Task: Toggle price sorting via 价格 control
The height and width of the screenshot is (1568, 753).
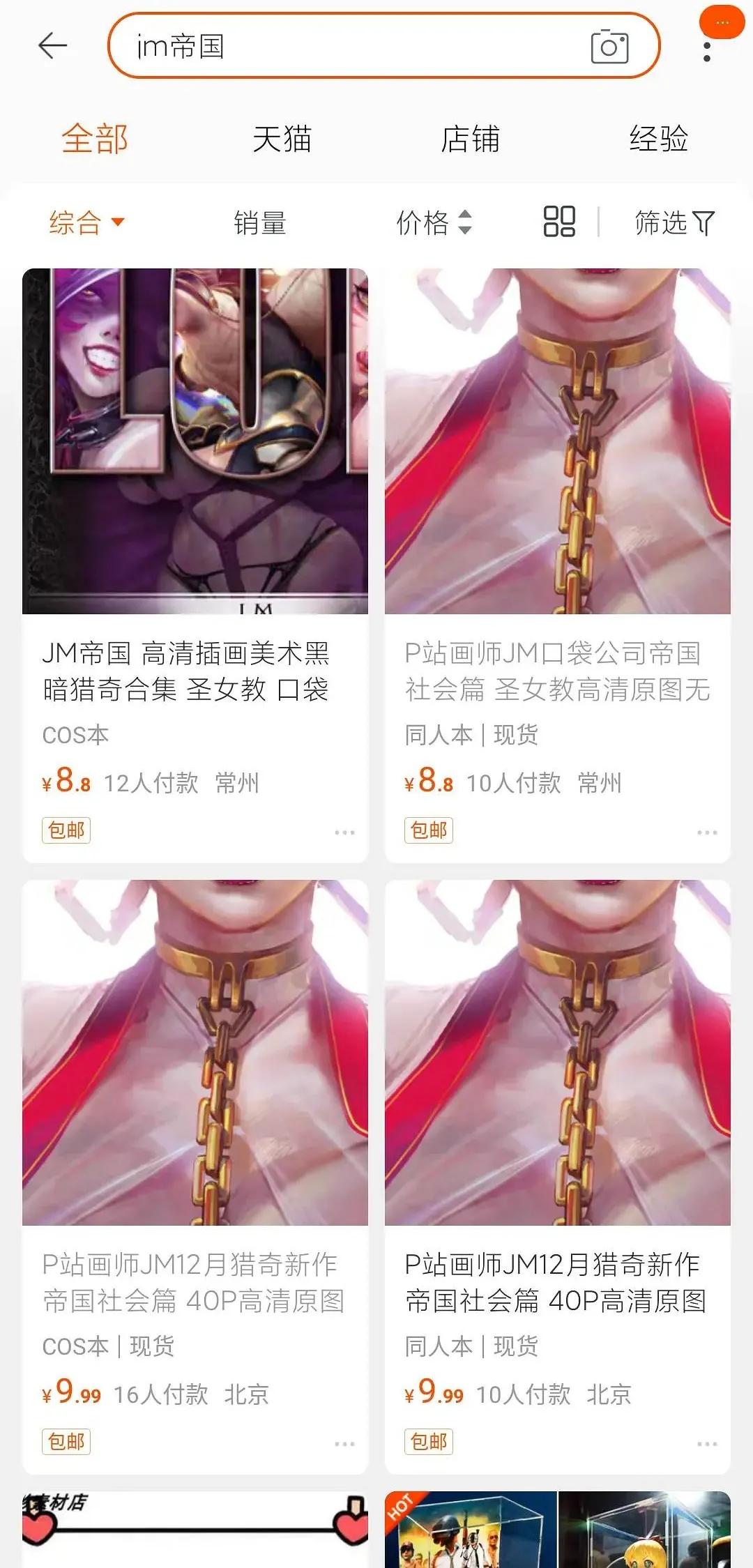Action: pyautogui.click(x=436, y=223)
